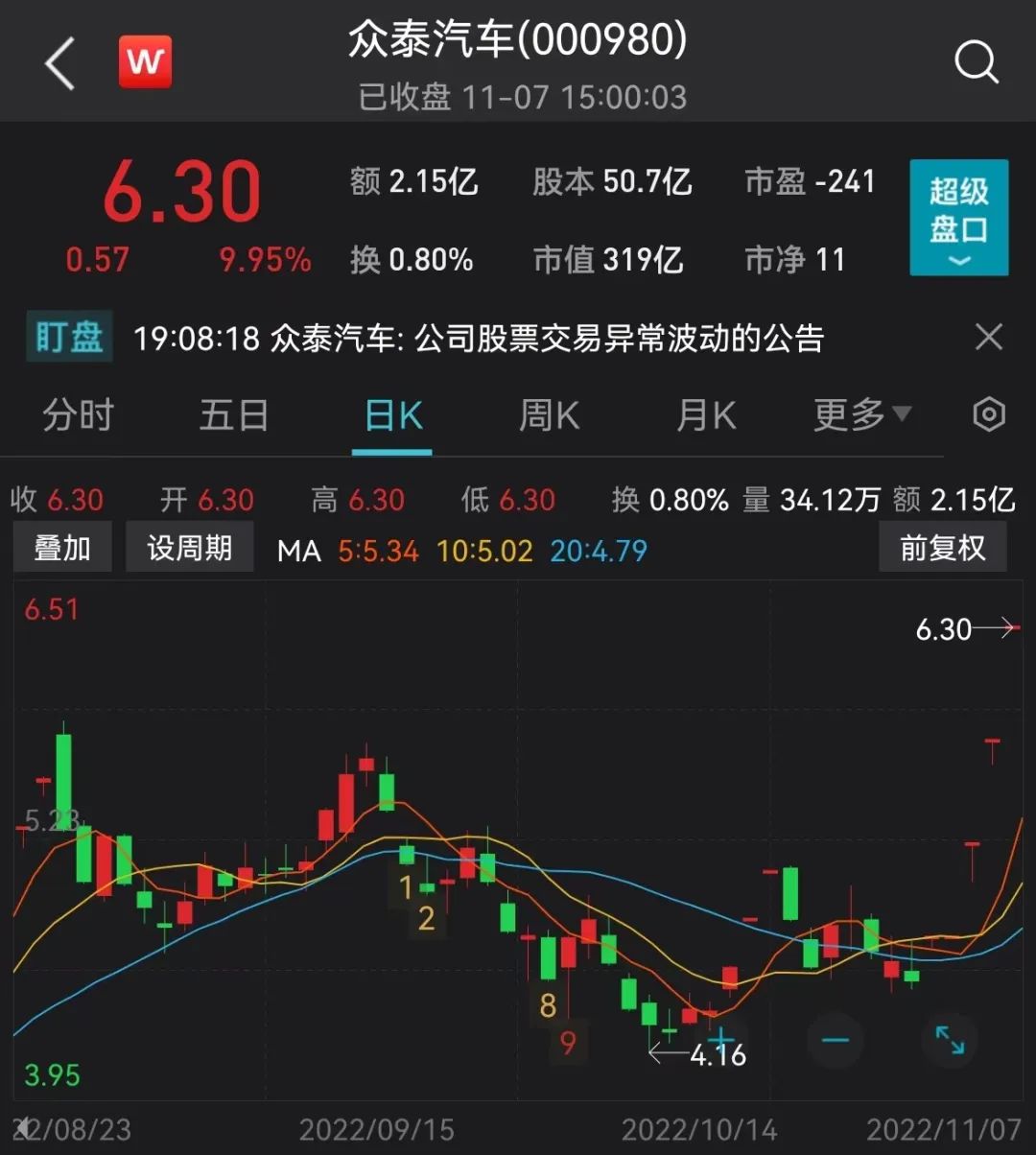Open 设周期 period settings

(x=189, y=548)
